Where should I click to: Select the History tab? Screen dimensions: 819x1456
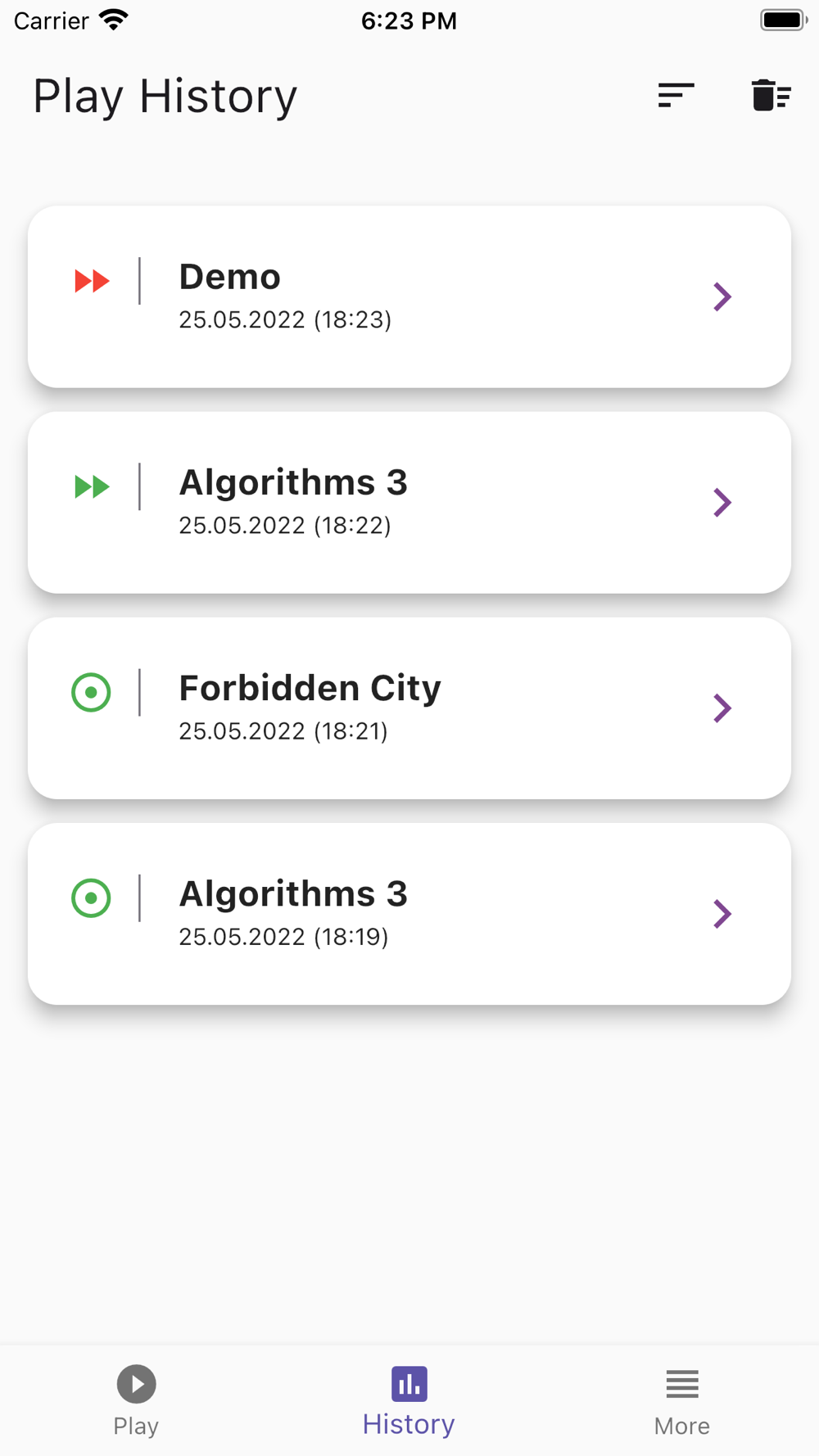(x=409, y=1400)
